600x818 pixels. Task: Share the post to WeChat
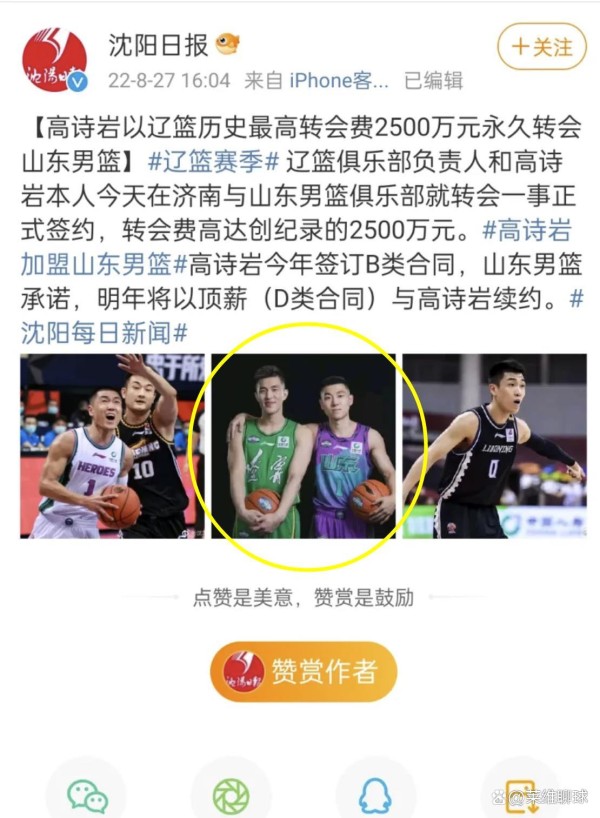pos(87,793)
